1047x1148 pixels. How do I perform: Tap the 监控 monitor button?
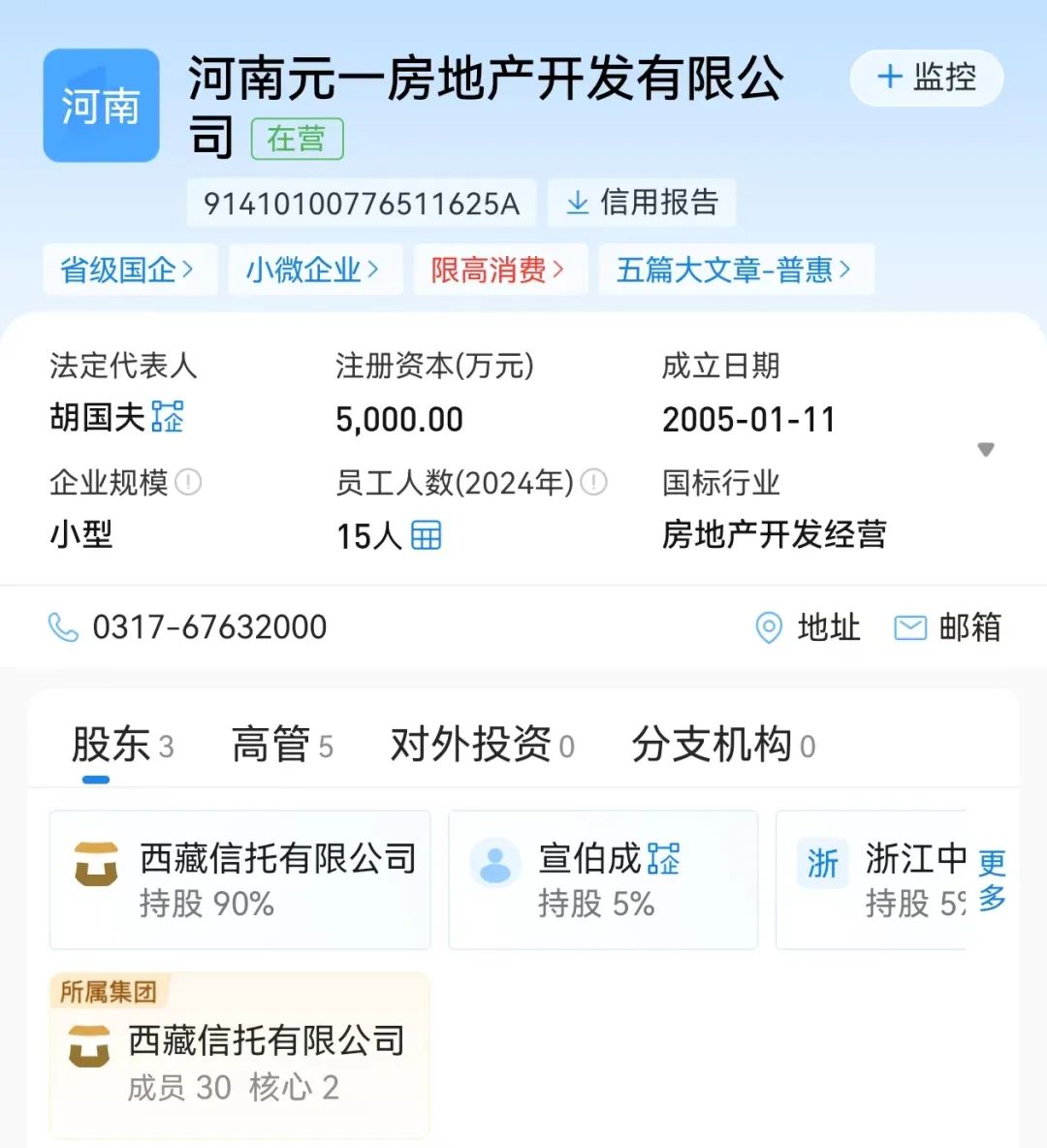tap(926, 78)
